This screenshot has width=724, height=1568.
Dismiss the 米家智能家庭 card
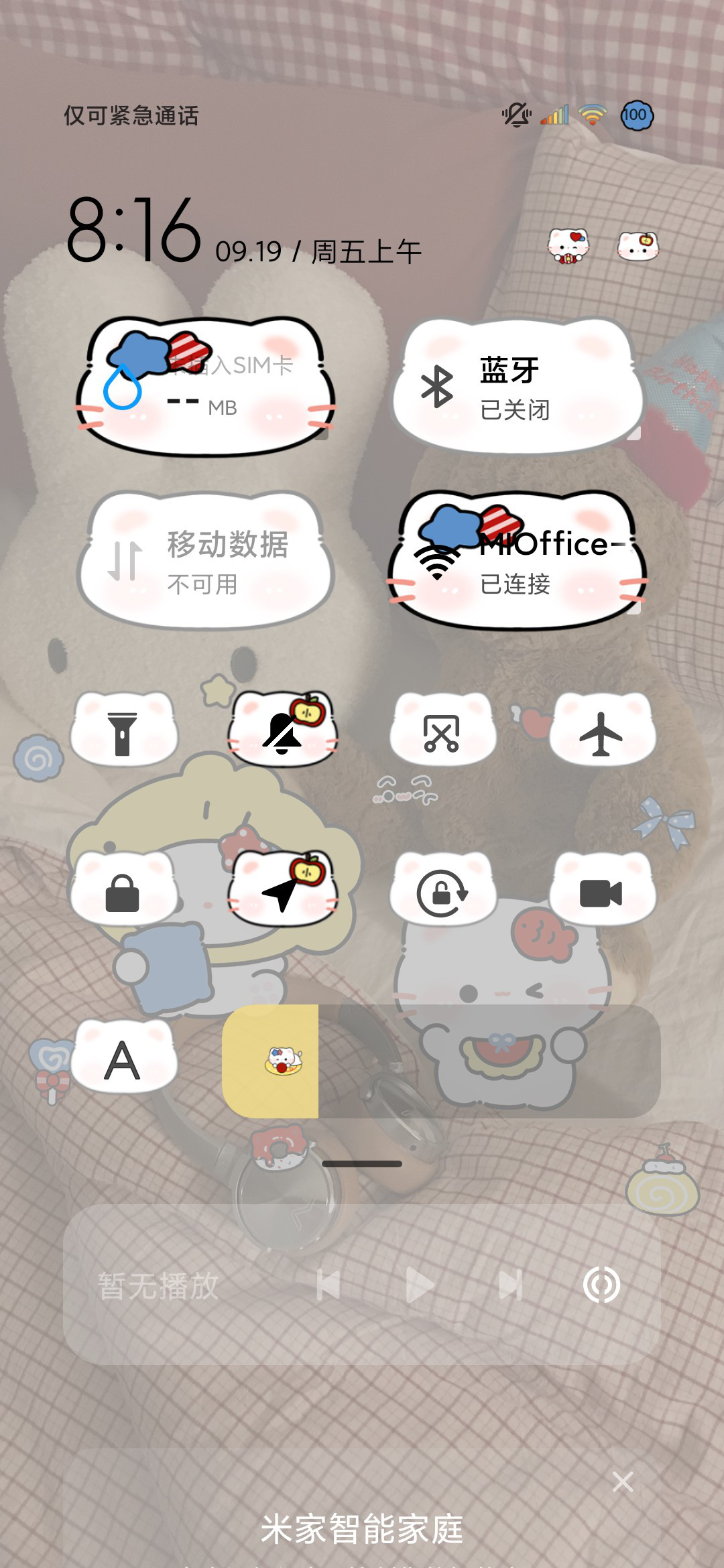623,1482
